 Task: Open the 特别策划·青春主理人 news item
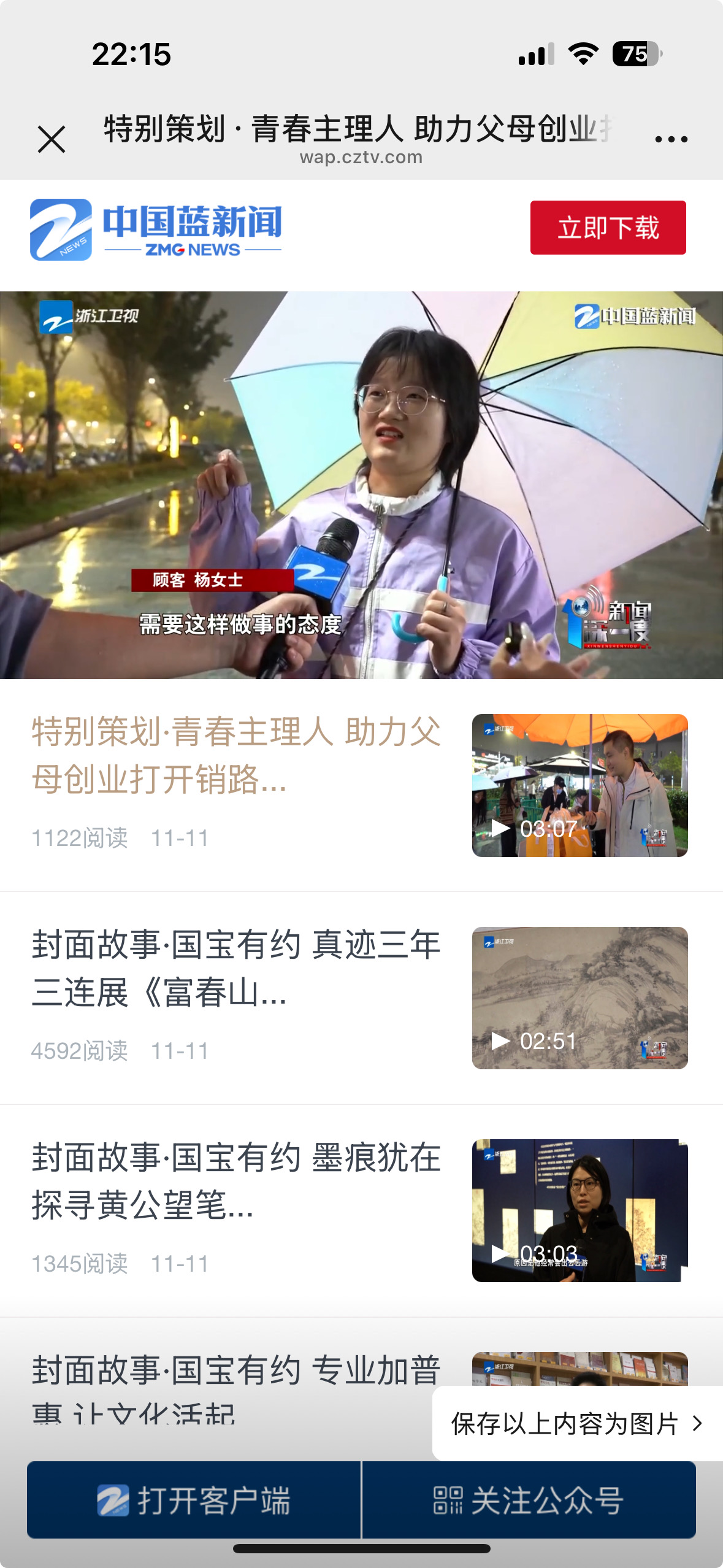(236, 756)
